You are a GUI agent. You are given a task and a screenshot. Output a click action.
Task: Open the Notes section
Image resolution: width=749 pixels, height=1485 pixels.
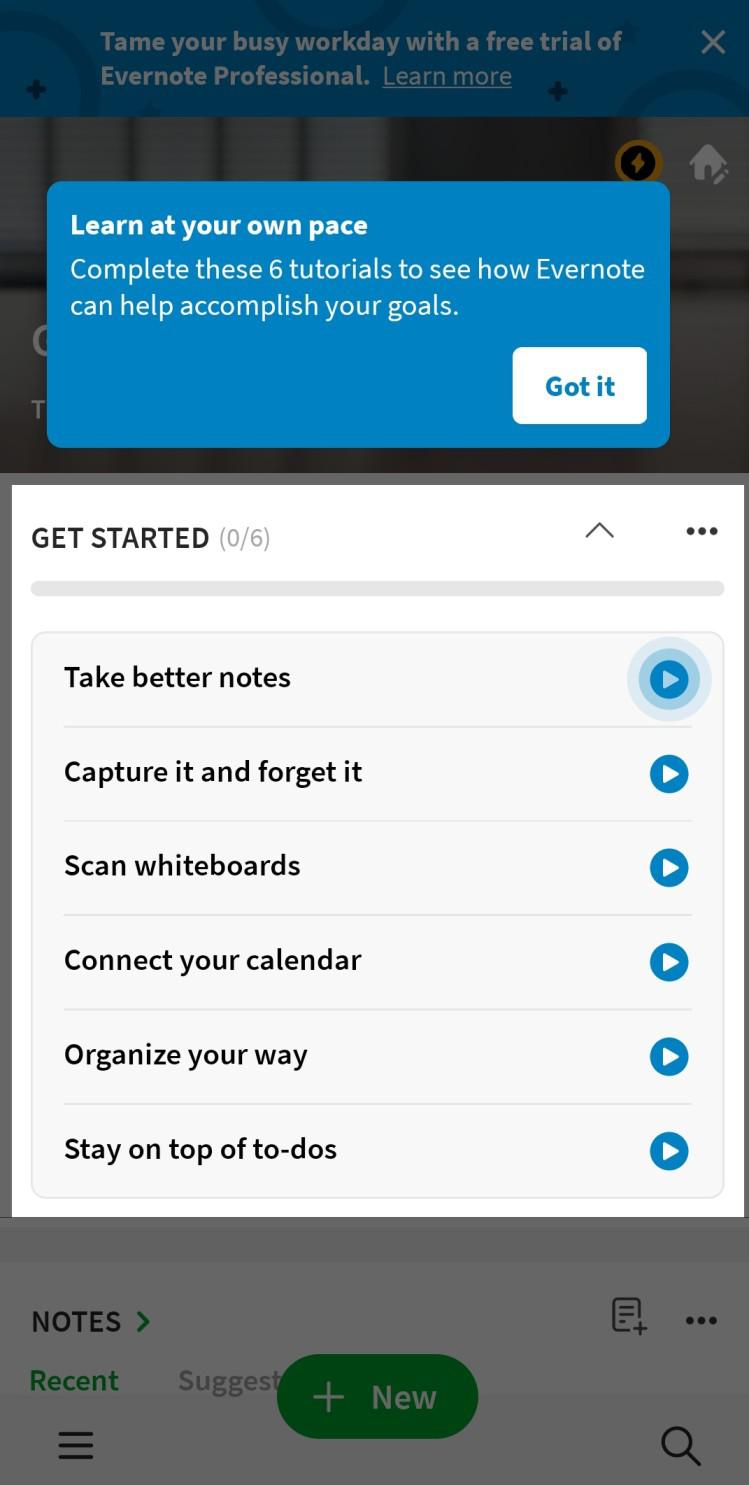tap(90, 1321)
